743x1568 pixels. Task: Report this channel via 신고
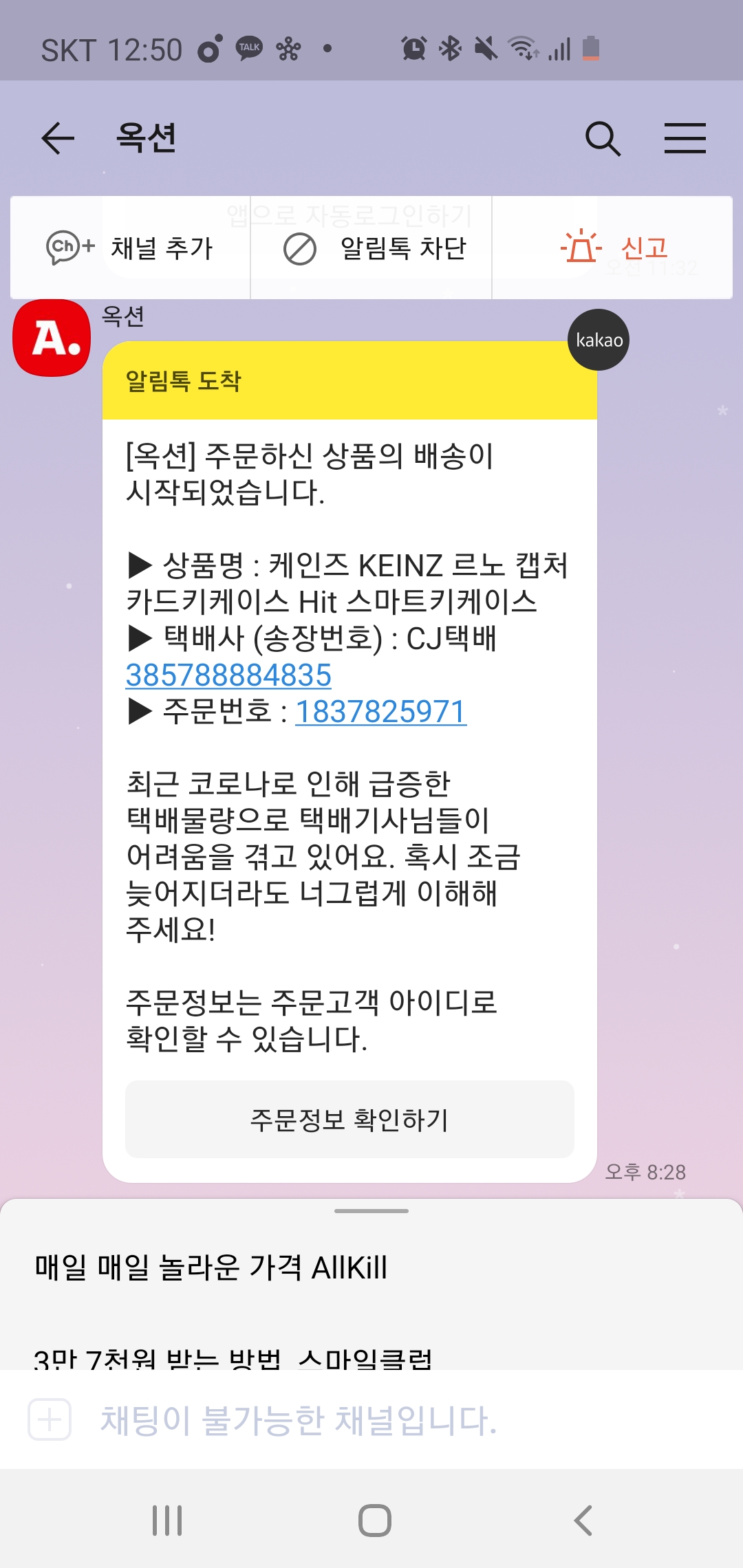pyautogui.click(x=614, y=248)
